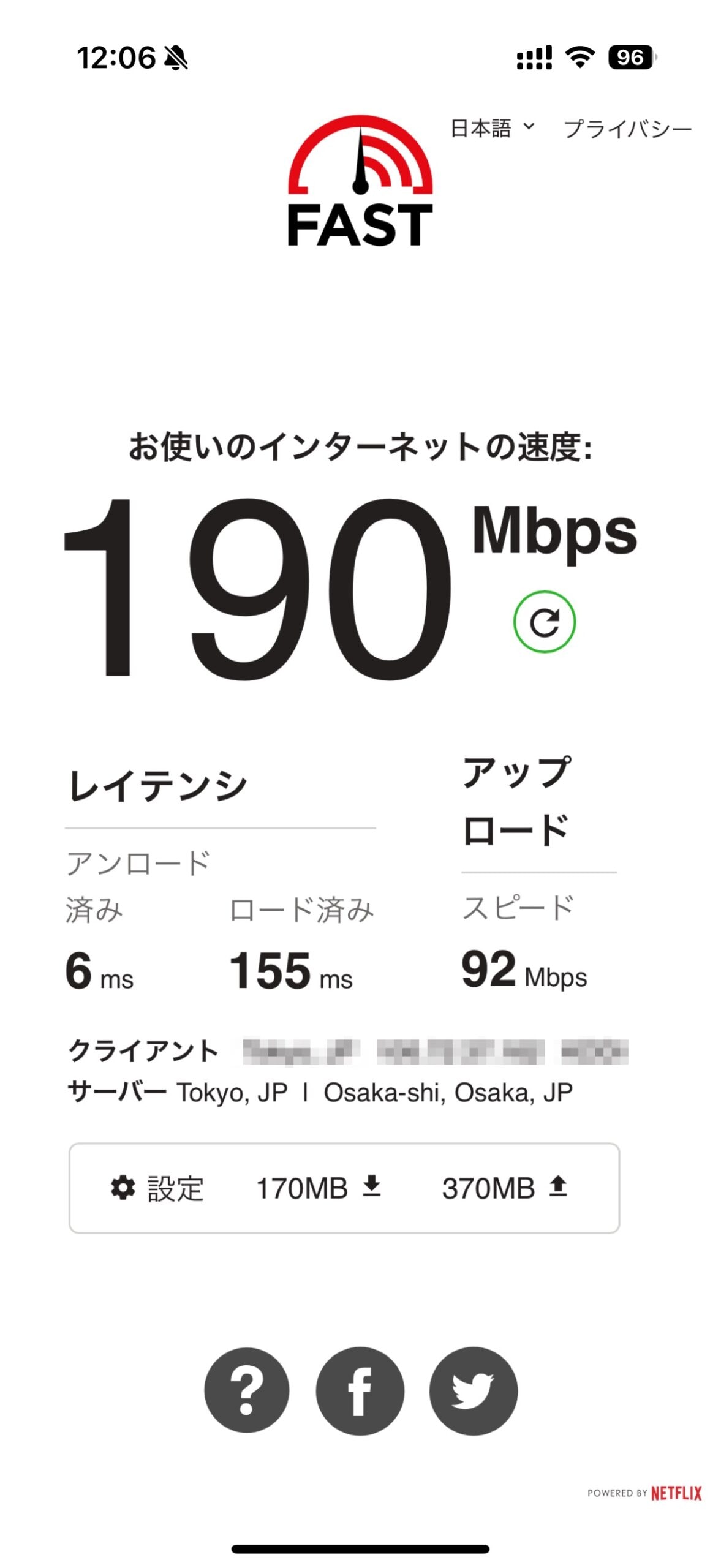721x1568 pixels.
Task: Open the 日本語 language dropdown
Action: tap(492, 128)
